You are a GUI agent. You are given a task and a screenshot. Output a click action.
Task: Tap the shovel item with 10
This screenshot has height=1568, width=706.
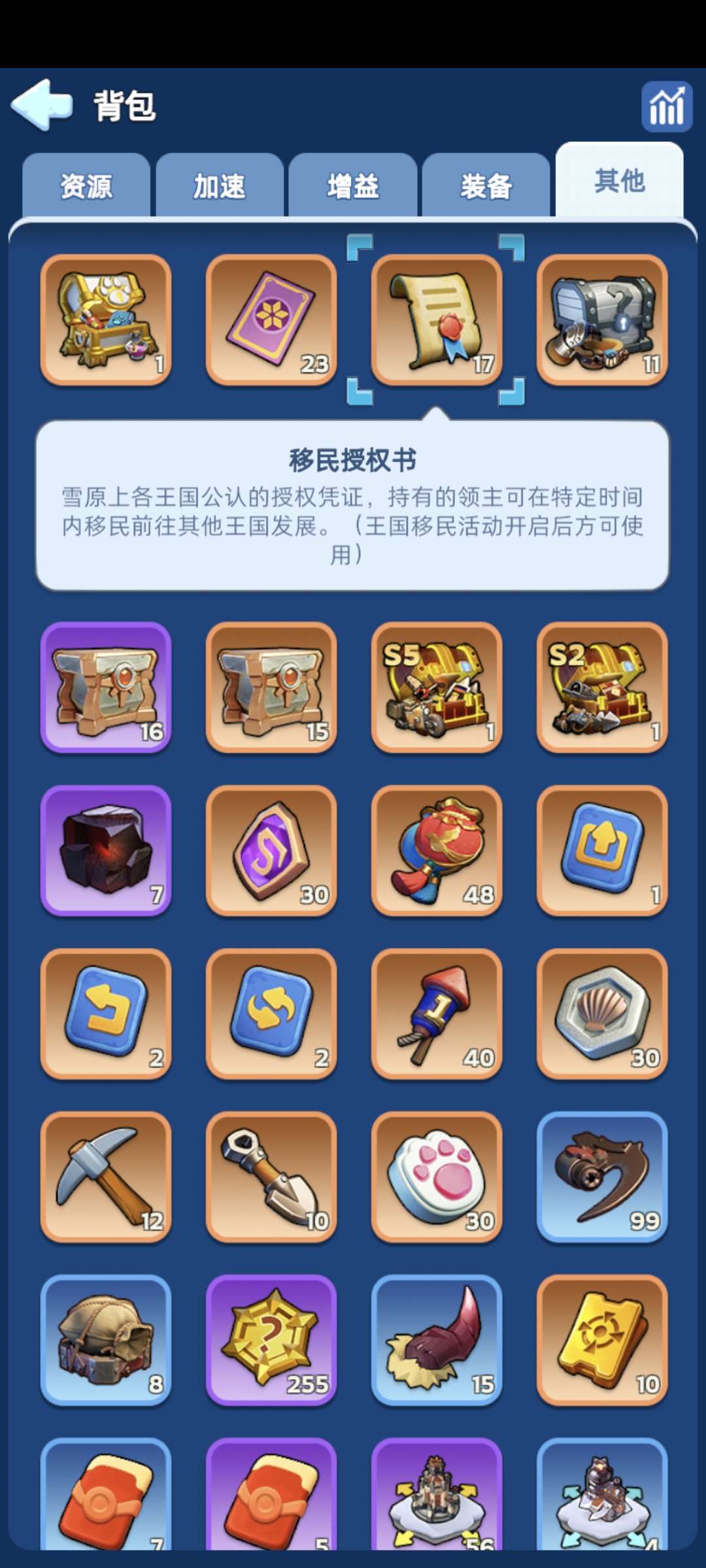click(271, 1177)
